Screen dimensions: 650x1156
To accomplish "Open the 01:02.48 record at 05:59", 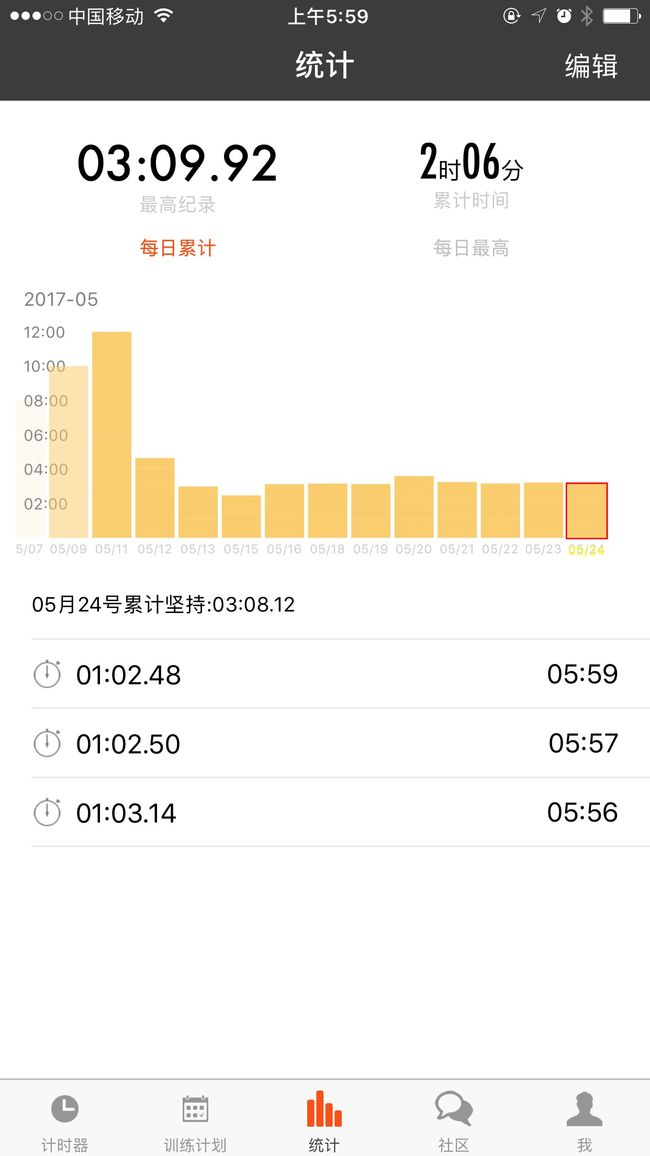I will (x=340, y=674).
